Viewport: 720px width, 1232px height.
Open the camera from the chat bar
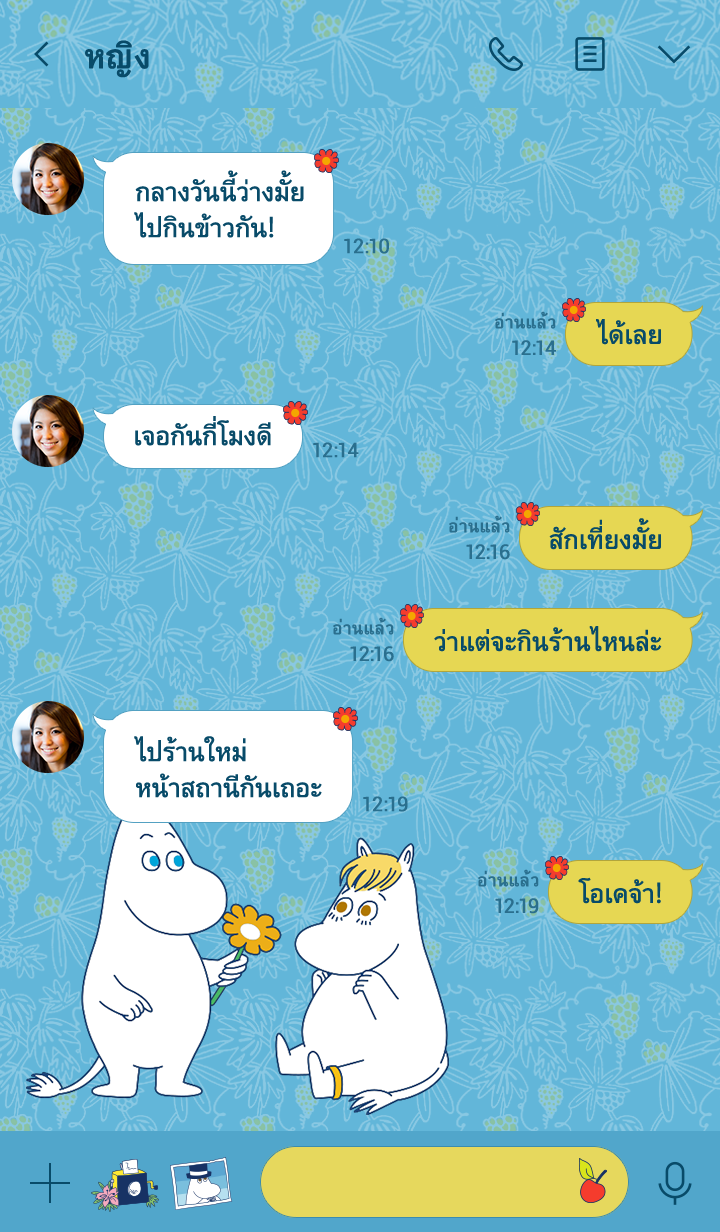(x=126, y=1183)
